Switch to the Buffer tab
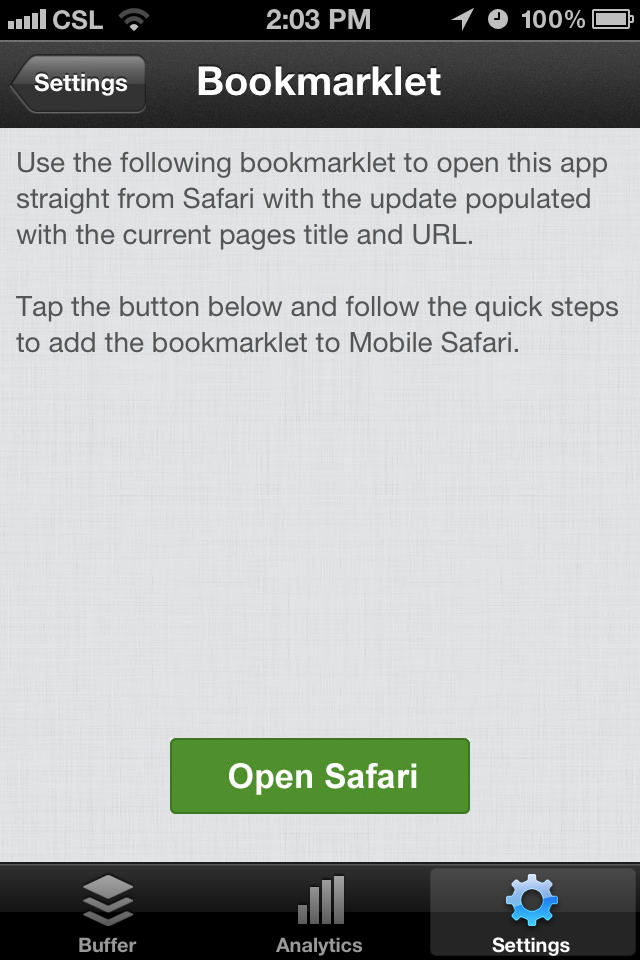Viewport: 640px width, 960px height. tap(107, 913)
